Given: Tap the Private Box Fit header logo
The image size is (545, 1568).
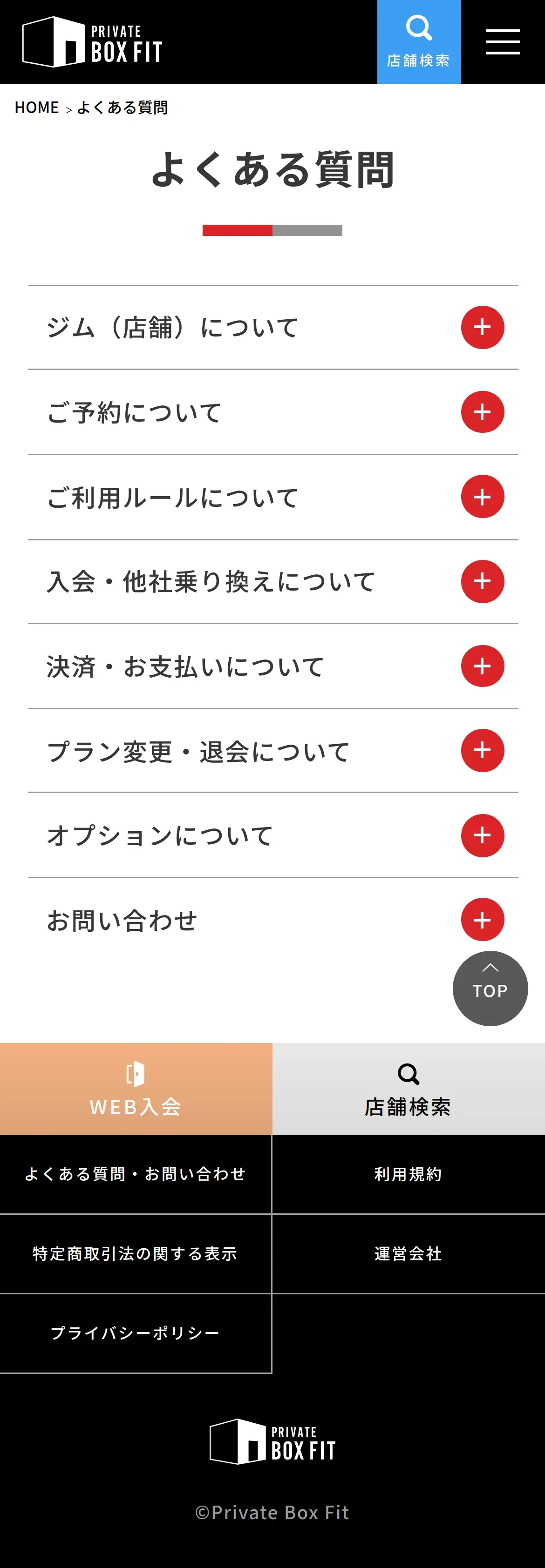Looking at the screenshot, I should click(x=93, y=42).
